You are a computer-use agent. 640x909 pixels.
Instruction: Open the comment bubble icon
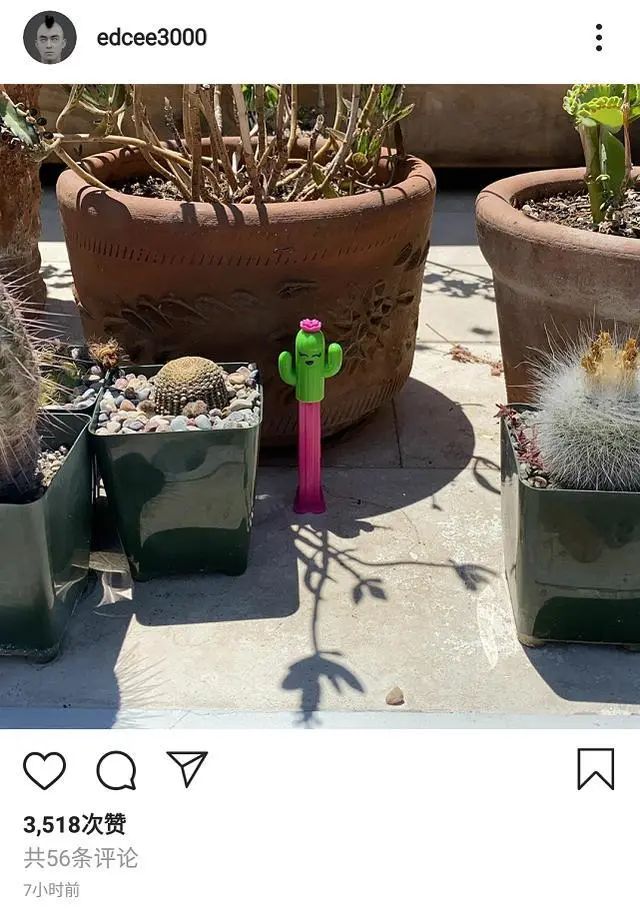pos(116,770)
